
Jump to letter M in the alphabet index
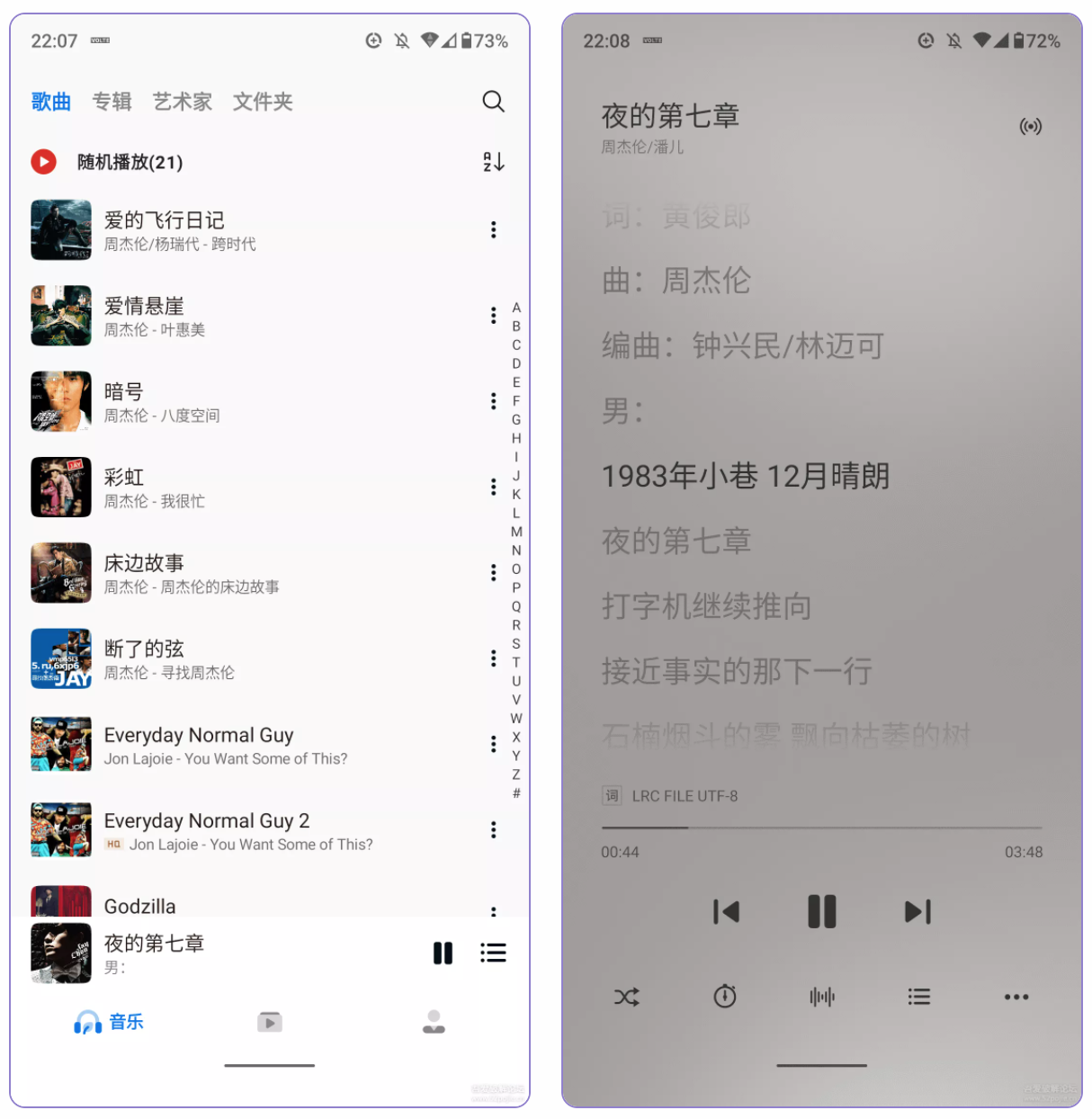(515, 532)
